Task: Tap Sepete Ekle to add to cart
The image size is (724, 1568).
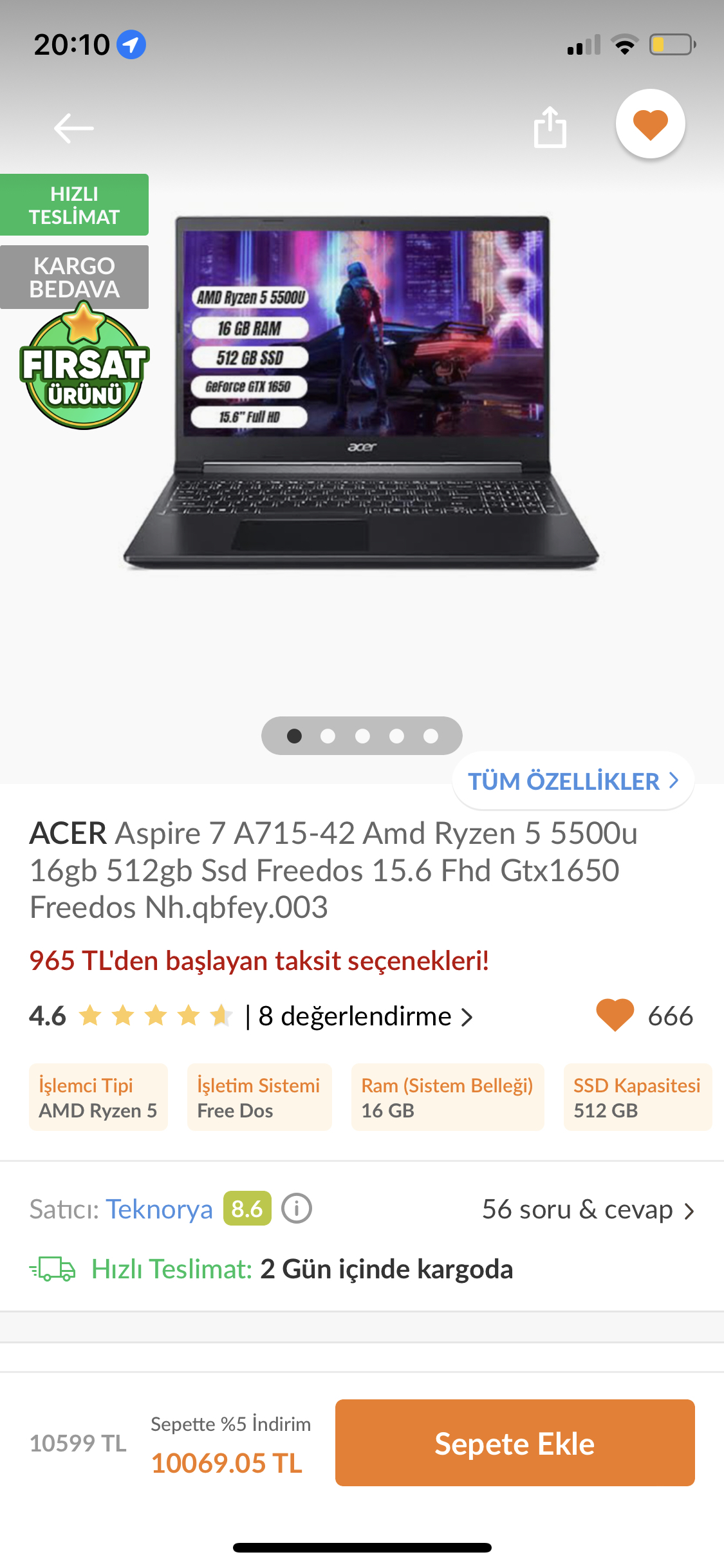Action: pyautogui.click(x=514, y=1442)
